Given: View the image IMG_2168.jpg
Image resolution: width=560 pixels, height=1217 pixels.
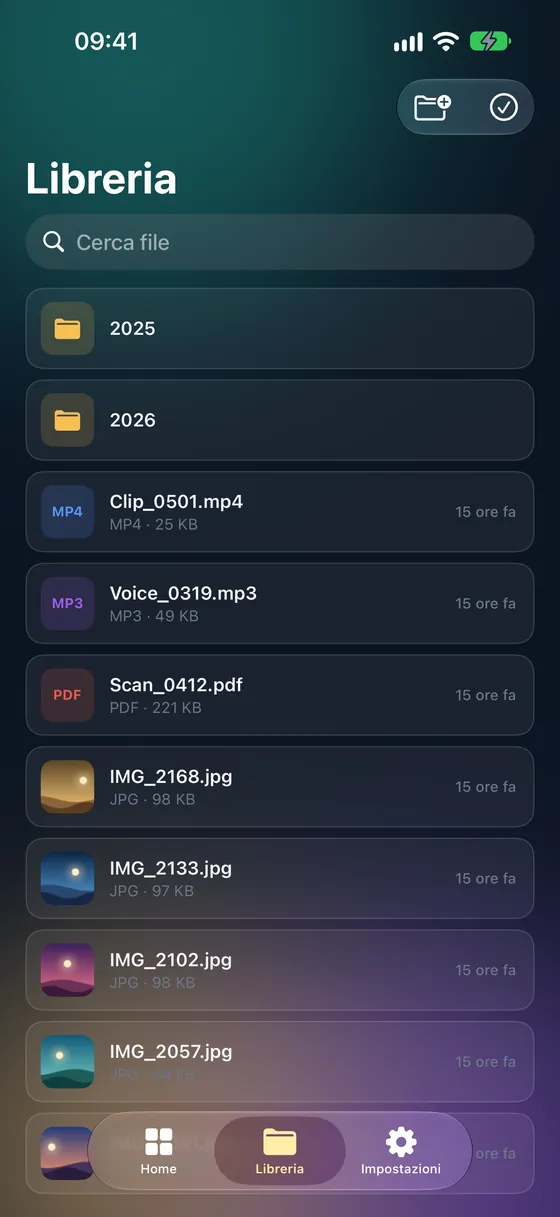Looking at the screenshot, I should pyautogui.click(x=280, y=787).
